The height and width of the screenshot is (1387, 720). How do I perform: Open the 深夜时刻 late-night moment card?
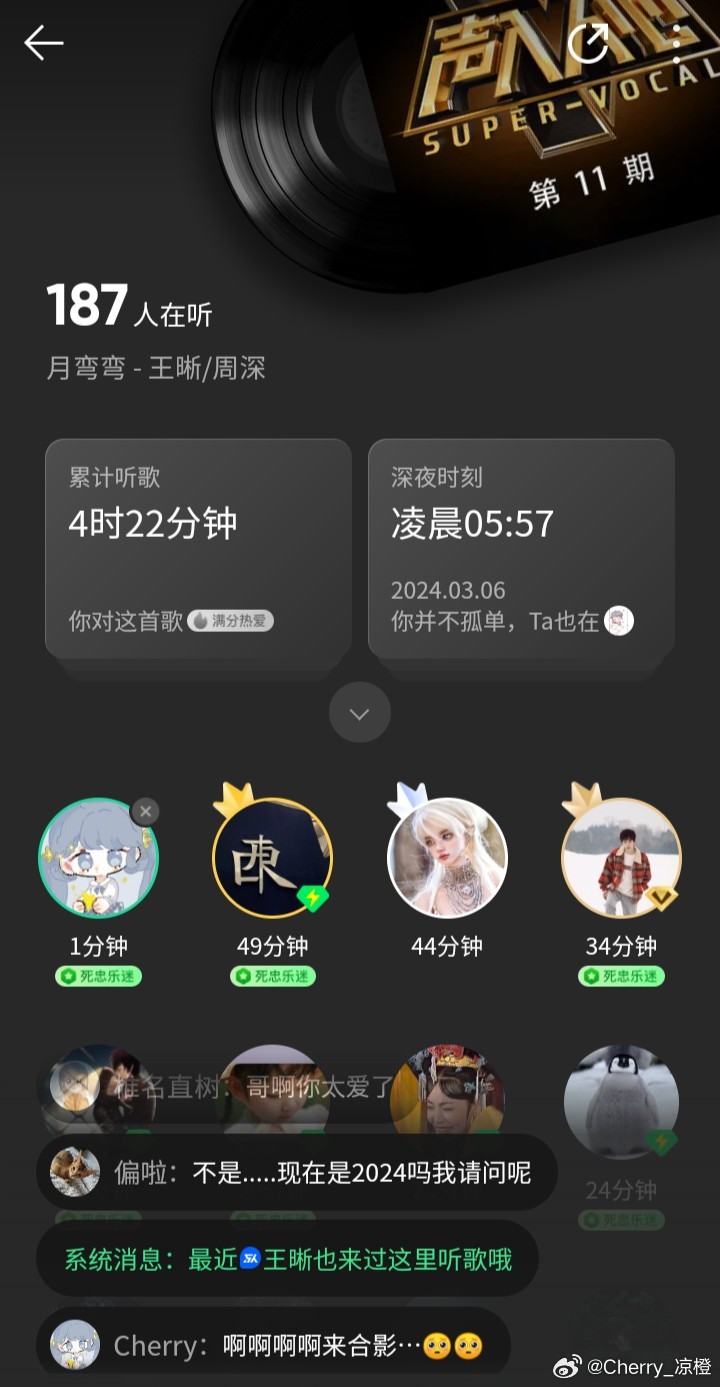click(521, 547)
